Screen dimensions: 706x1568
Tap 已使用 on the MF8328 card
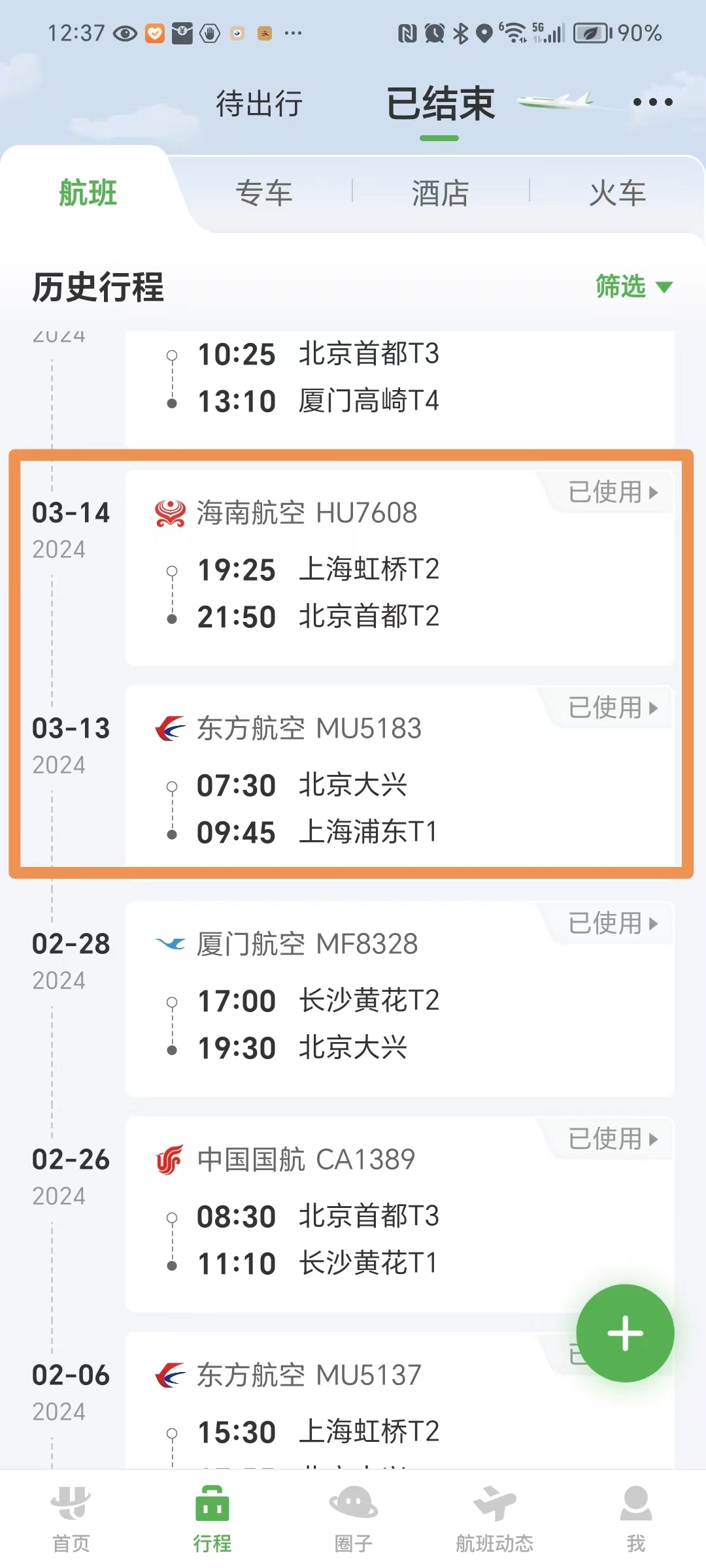click(x=612, y=924)
